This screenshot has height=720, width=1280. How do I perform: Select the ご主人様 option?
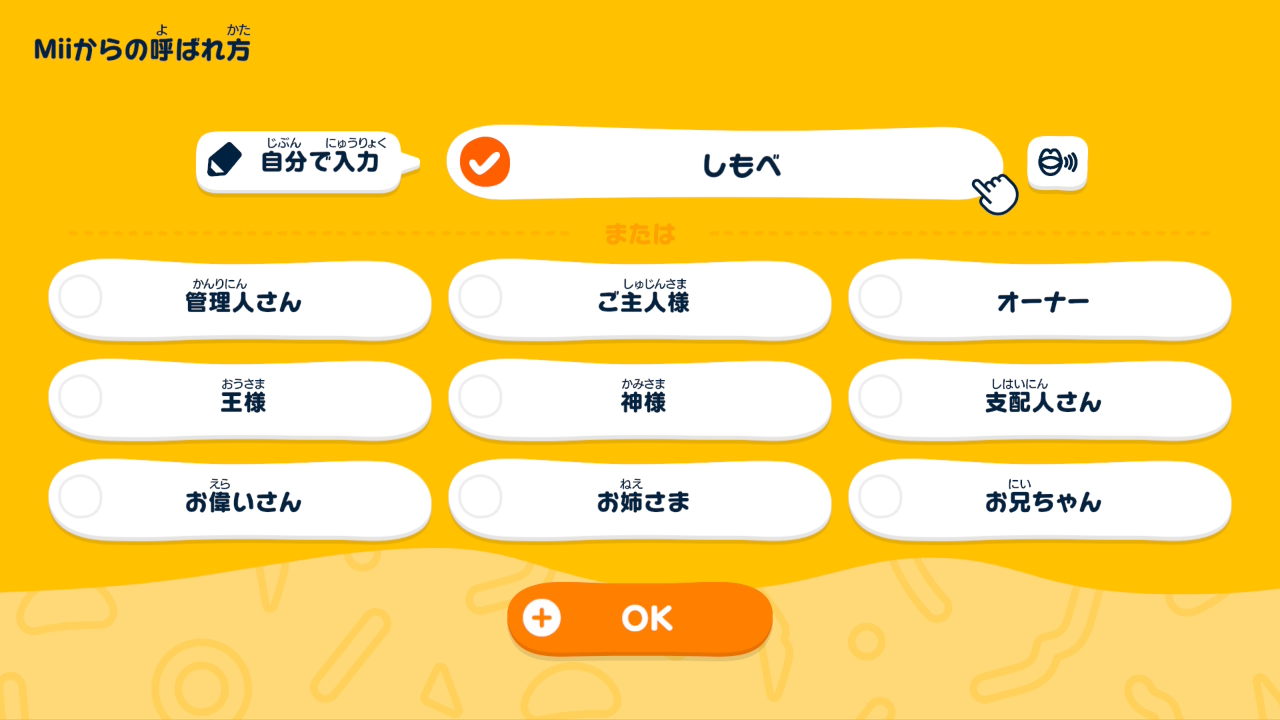tap(640, 300)
